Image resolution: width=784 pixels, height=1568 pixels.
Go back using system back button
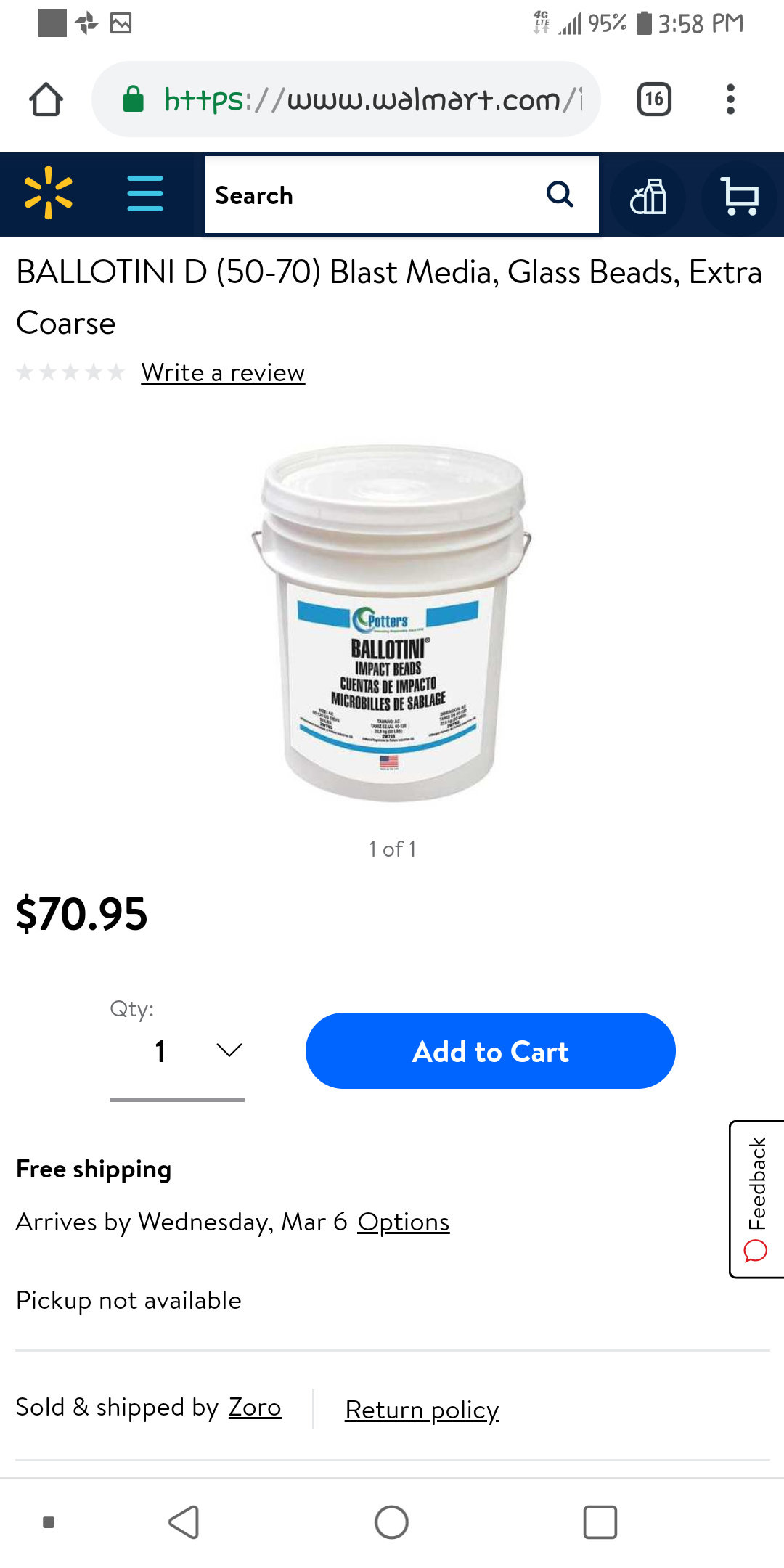pos(184,1522)
